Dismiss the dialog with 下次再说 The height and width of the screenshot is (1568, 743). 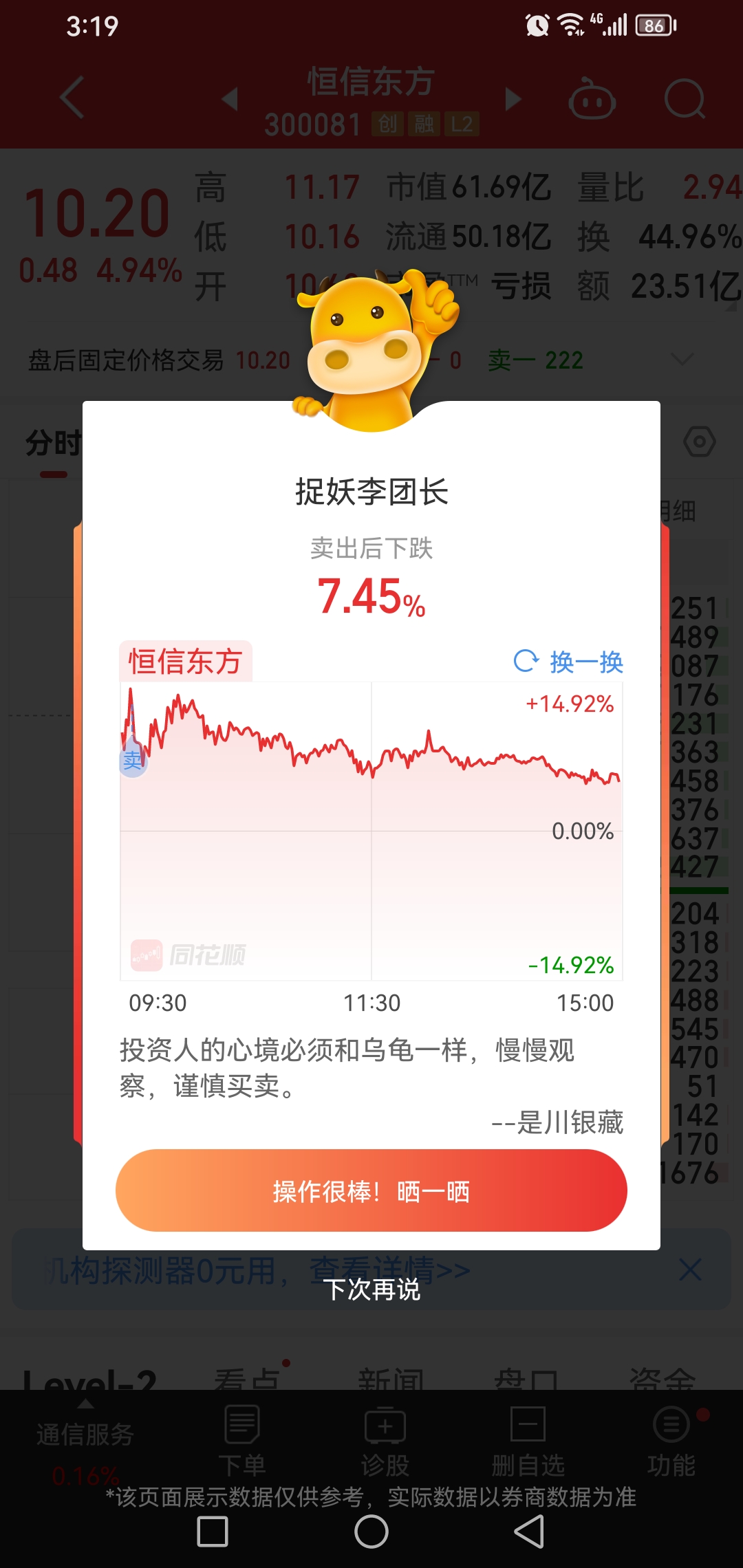(x=371, y=1289)
